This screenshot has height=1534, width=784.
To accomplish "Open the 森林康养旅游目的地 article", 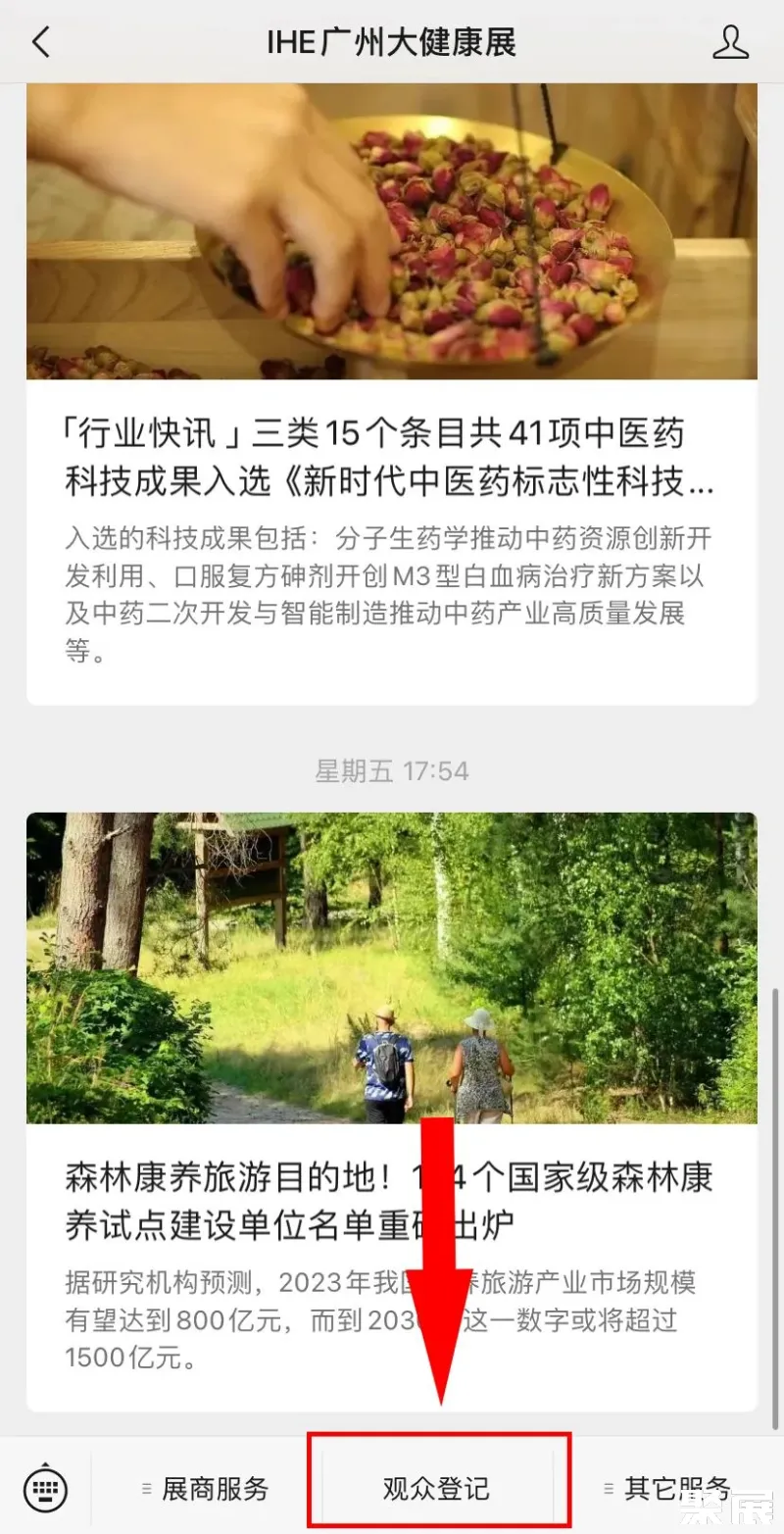I will [389, 1201].
